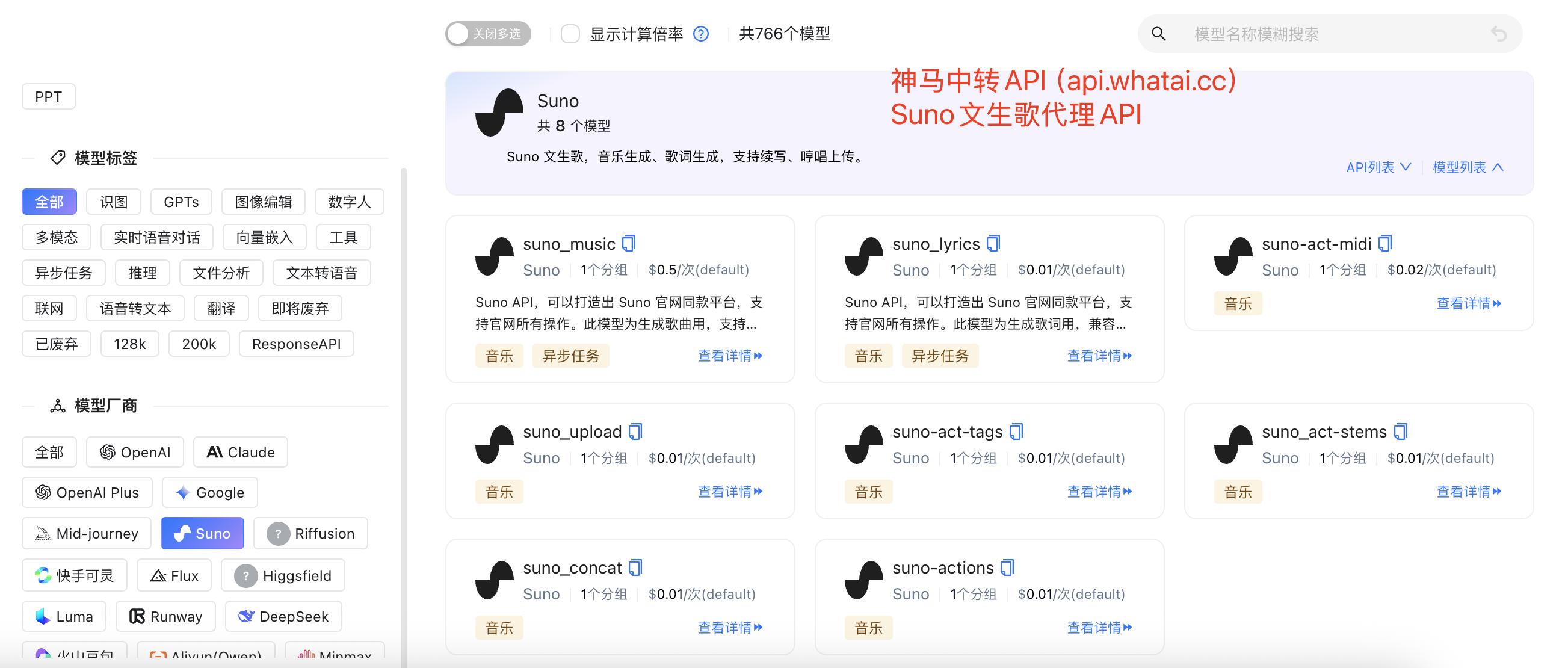View details of suno_concat
This screenshot has width=1568, height=668.
tap(730, 627)
